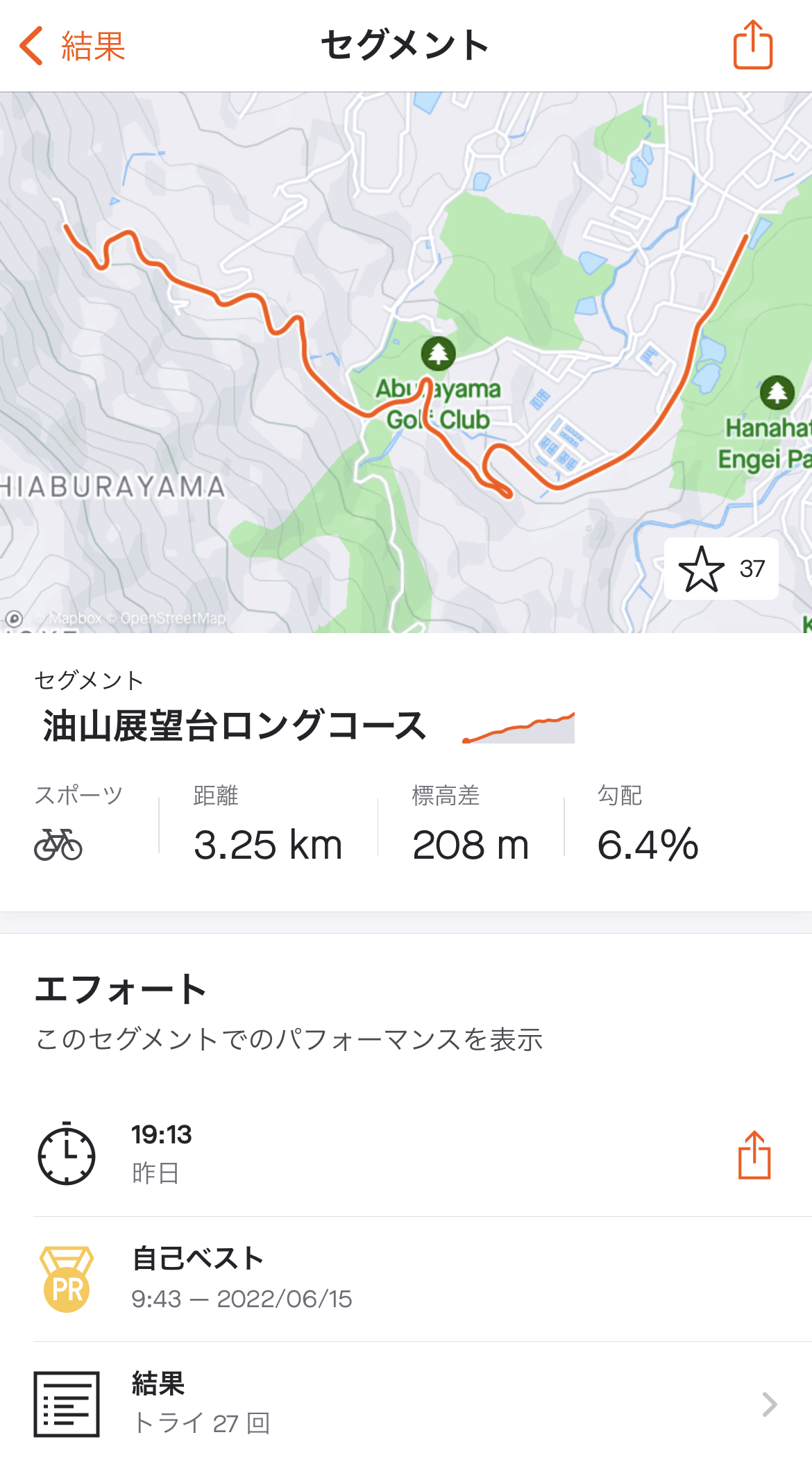Star this segment
Image resolution: width=812 pixels, height=1462 pixels.
click(721, 569)
